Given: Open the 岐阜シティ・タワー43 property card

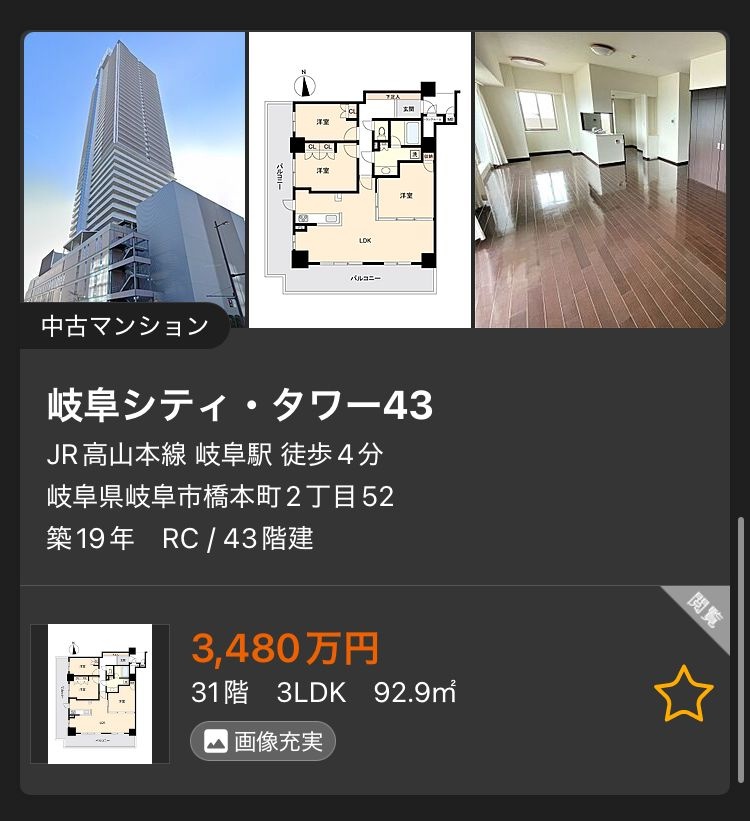Looking at the screenshot, I should tap(240, 406).
